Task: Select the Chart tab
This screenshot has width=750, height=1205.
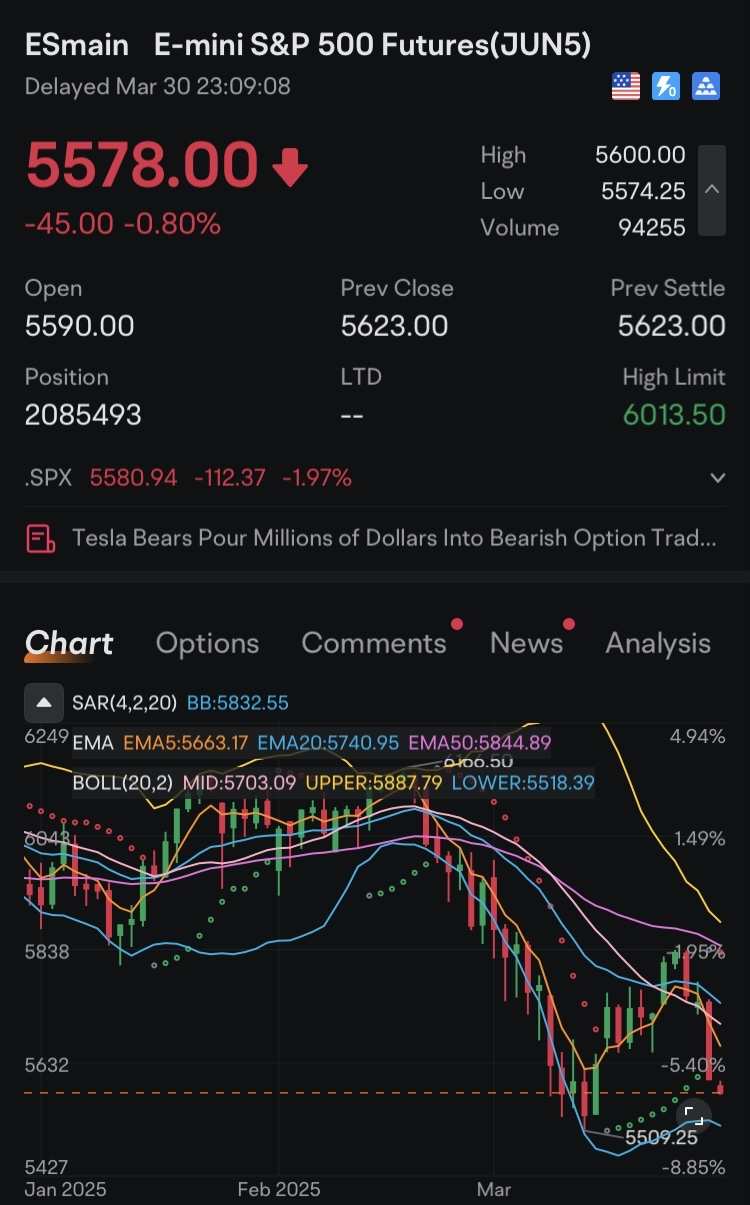Action: 69,643
